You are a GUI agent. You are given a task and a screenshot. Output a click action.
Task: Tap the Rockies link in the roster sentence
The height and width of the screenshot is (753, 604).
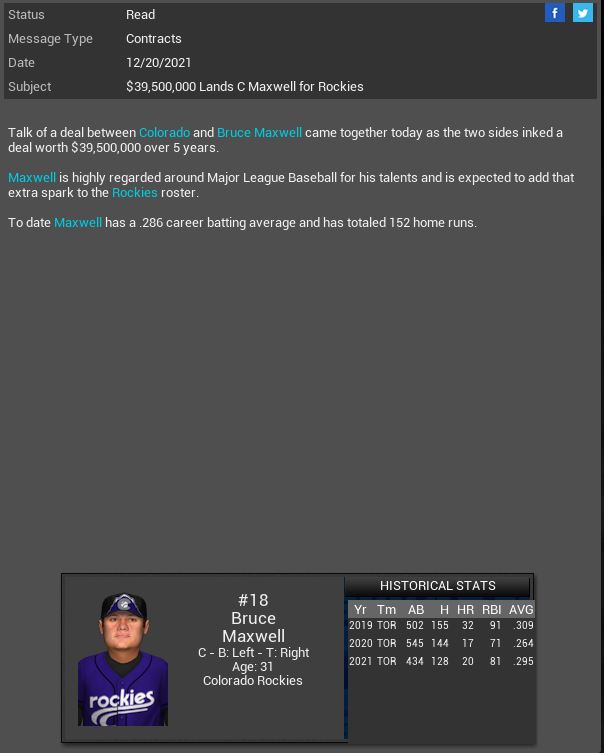pos(134,192)
